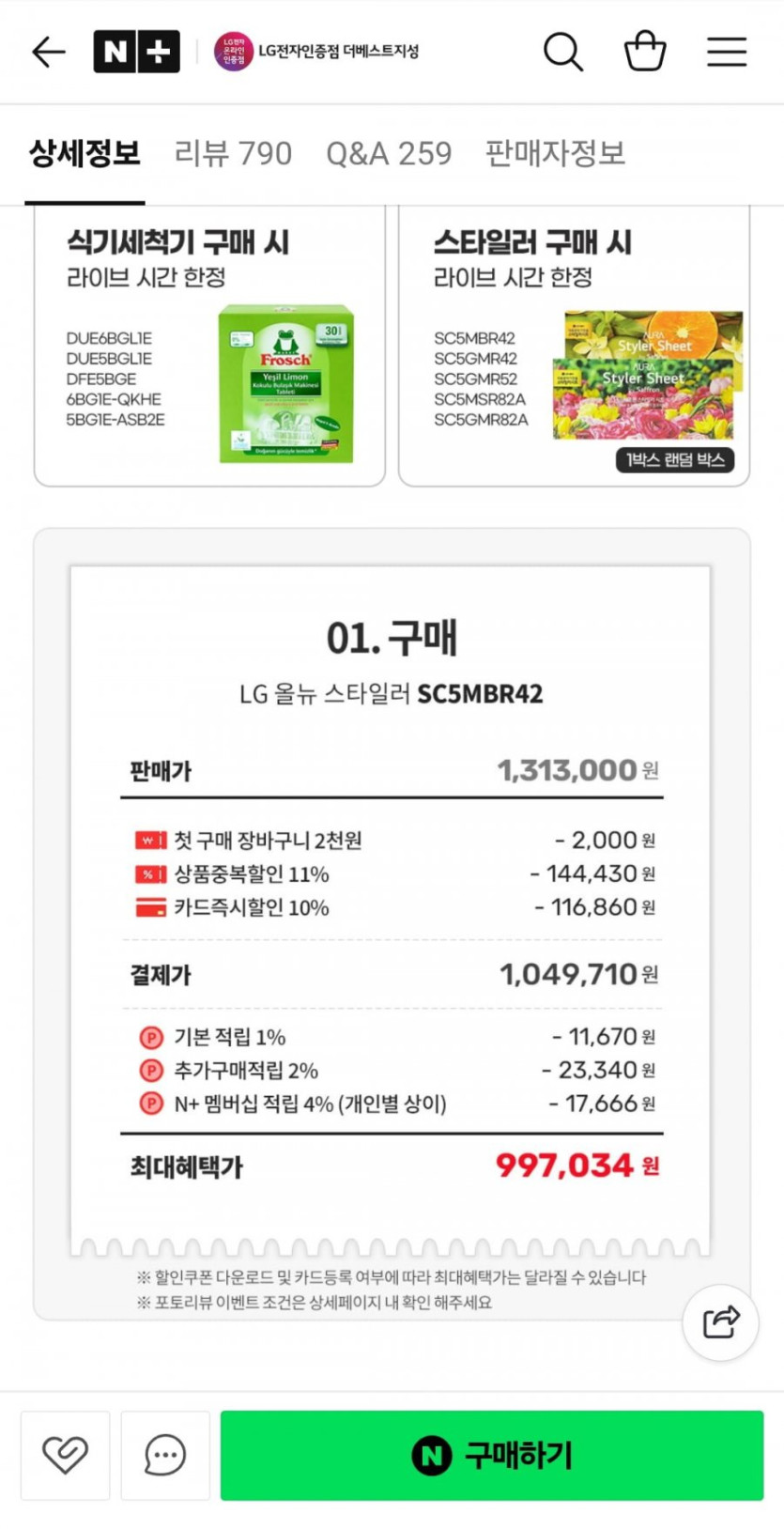Go back with the arrow icon
The height and width of the screenshot is (1529, 784).
click(48, 52)
